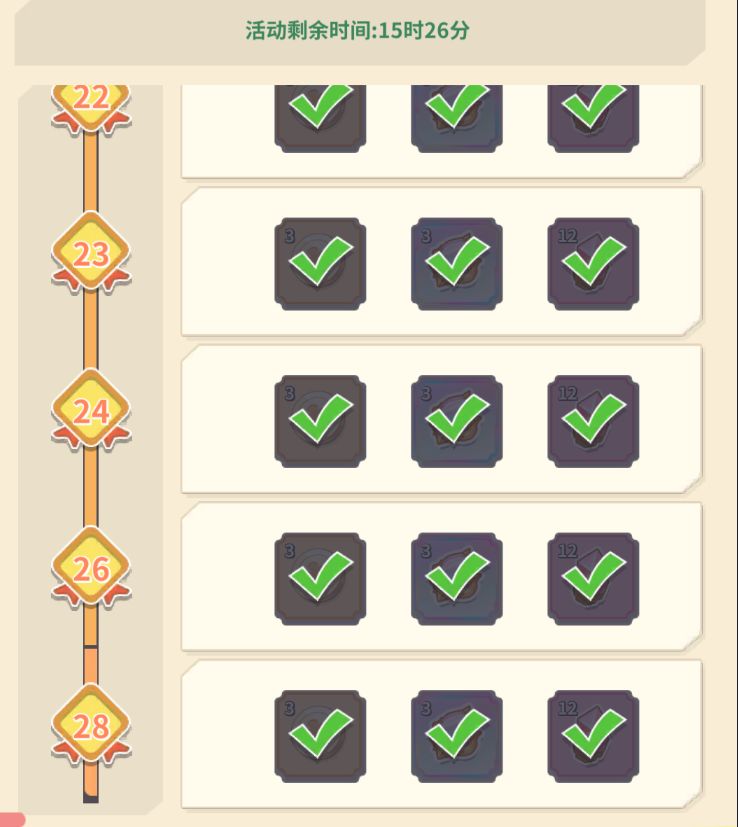Screen dimensions: 738x827
Task: Click the last reward icon in row 28
Action: click(592, 735)
